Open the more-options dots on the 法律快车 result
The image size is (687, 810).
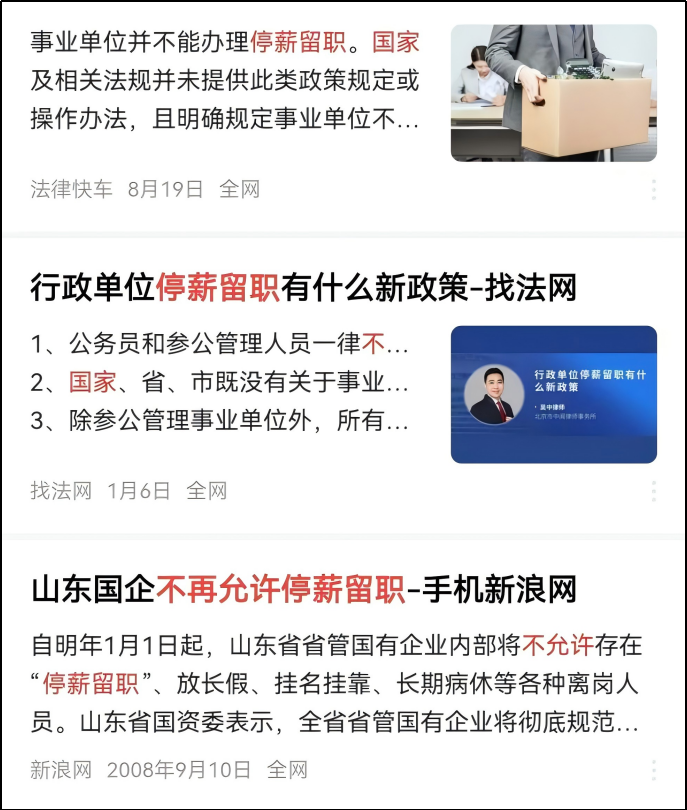click(653, 189)
